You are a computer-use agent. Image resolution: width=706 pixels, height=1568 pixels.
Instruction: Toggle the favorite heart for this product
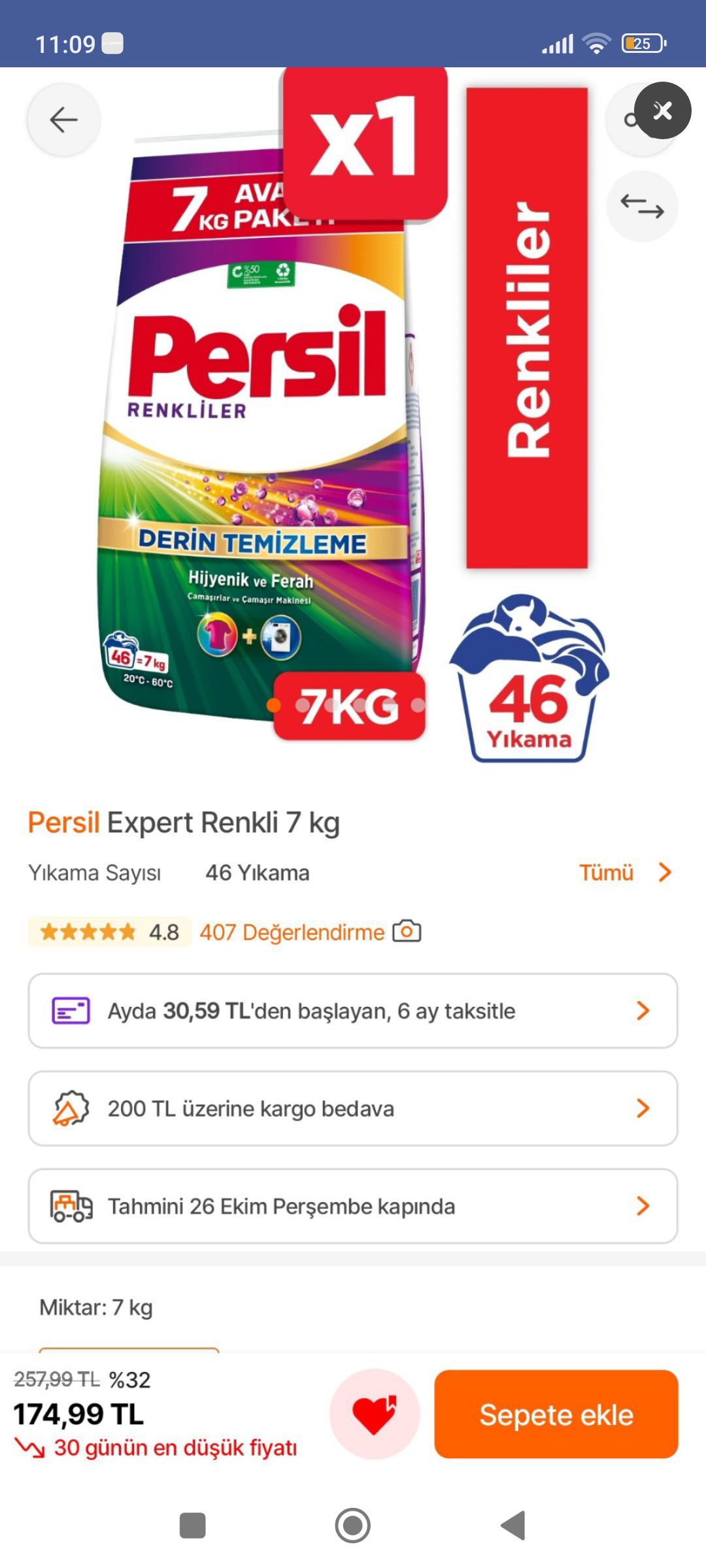(x=375, y=1416)
